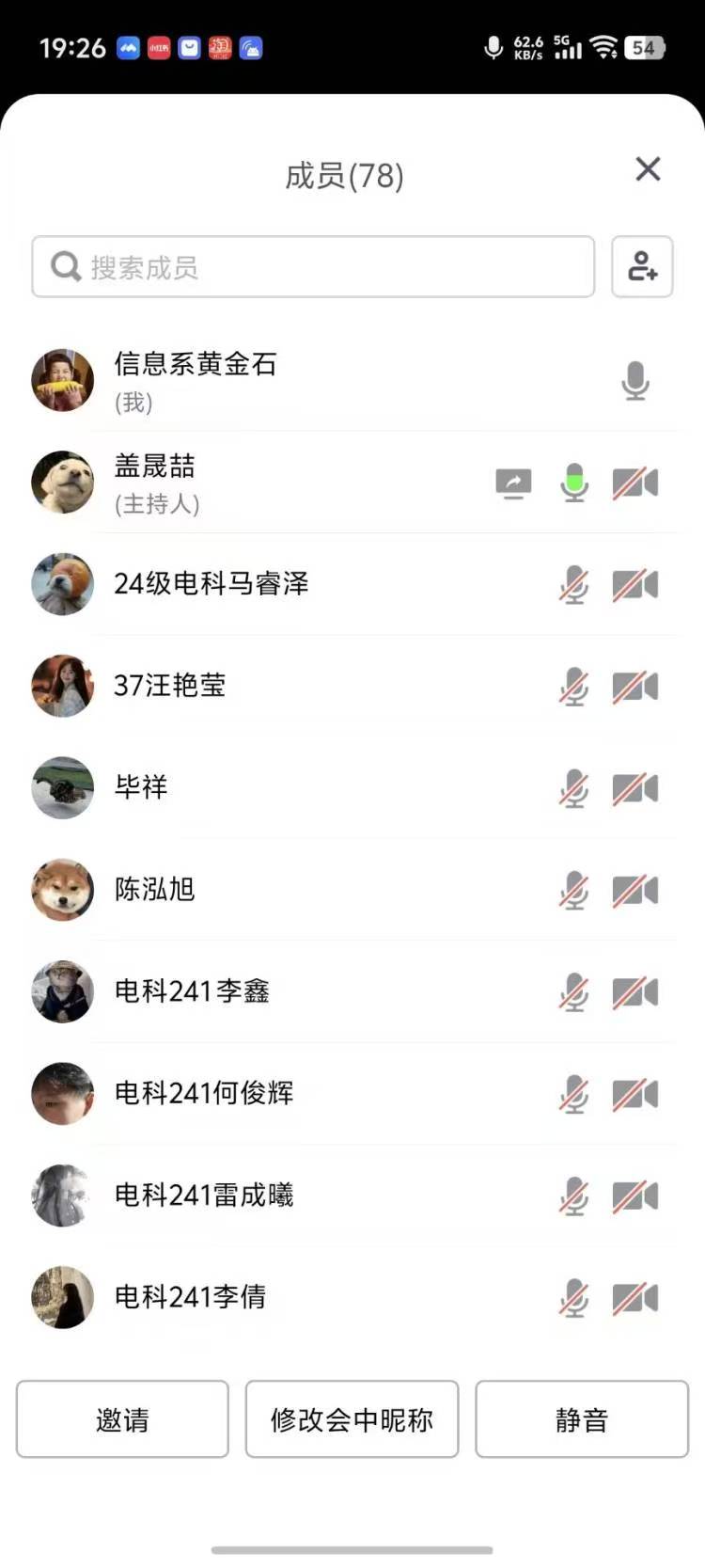Hit the 静音 mute button
The image size is (705, 1568).
click(582, 1419)
